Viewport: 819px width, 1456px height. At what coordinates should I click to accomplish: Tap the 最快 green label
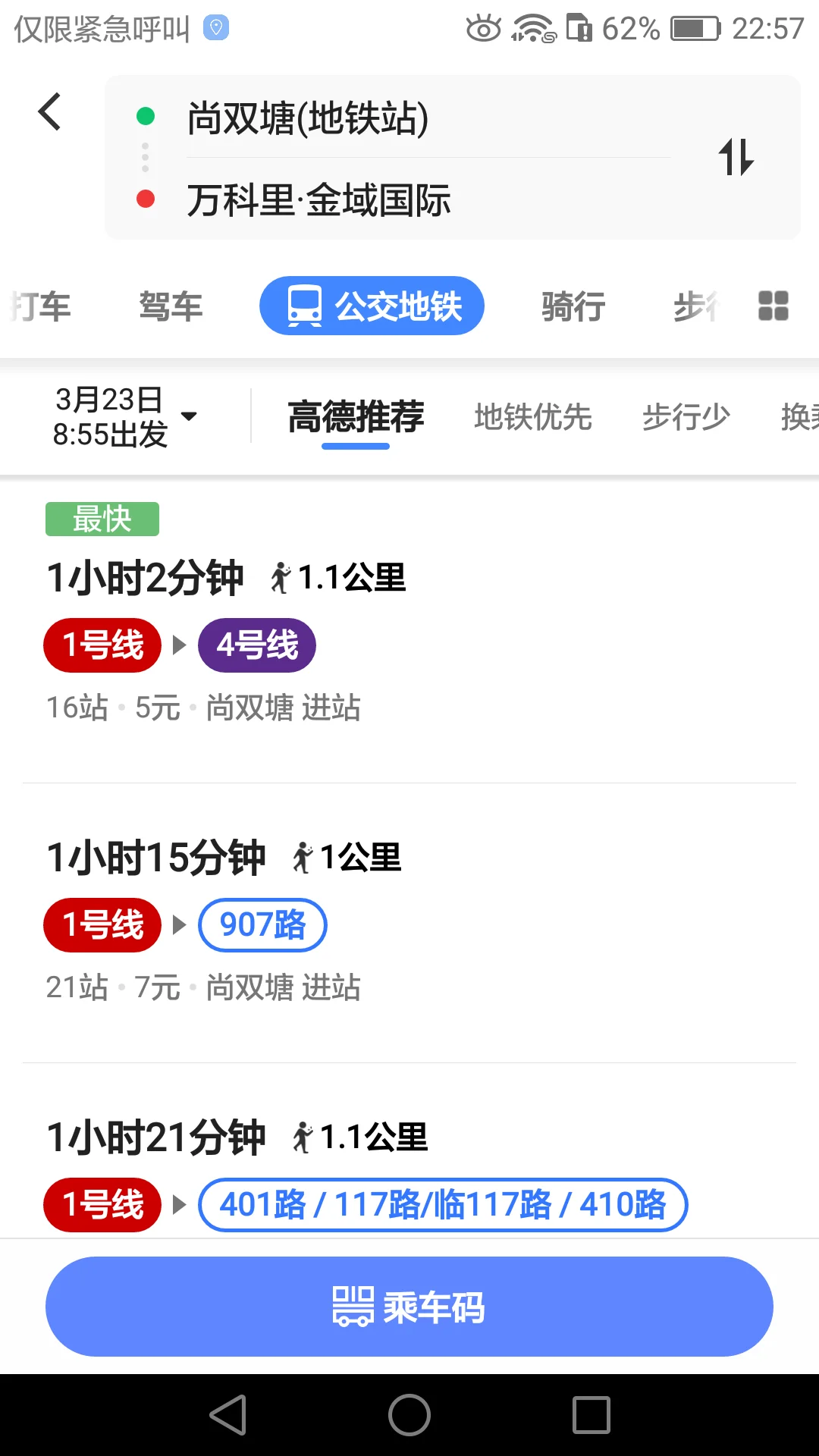102,519
